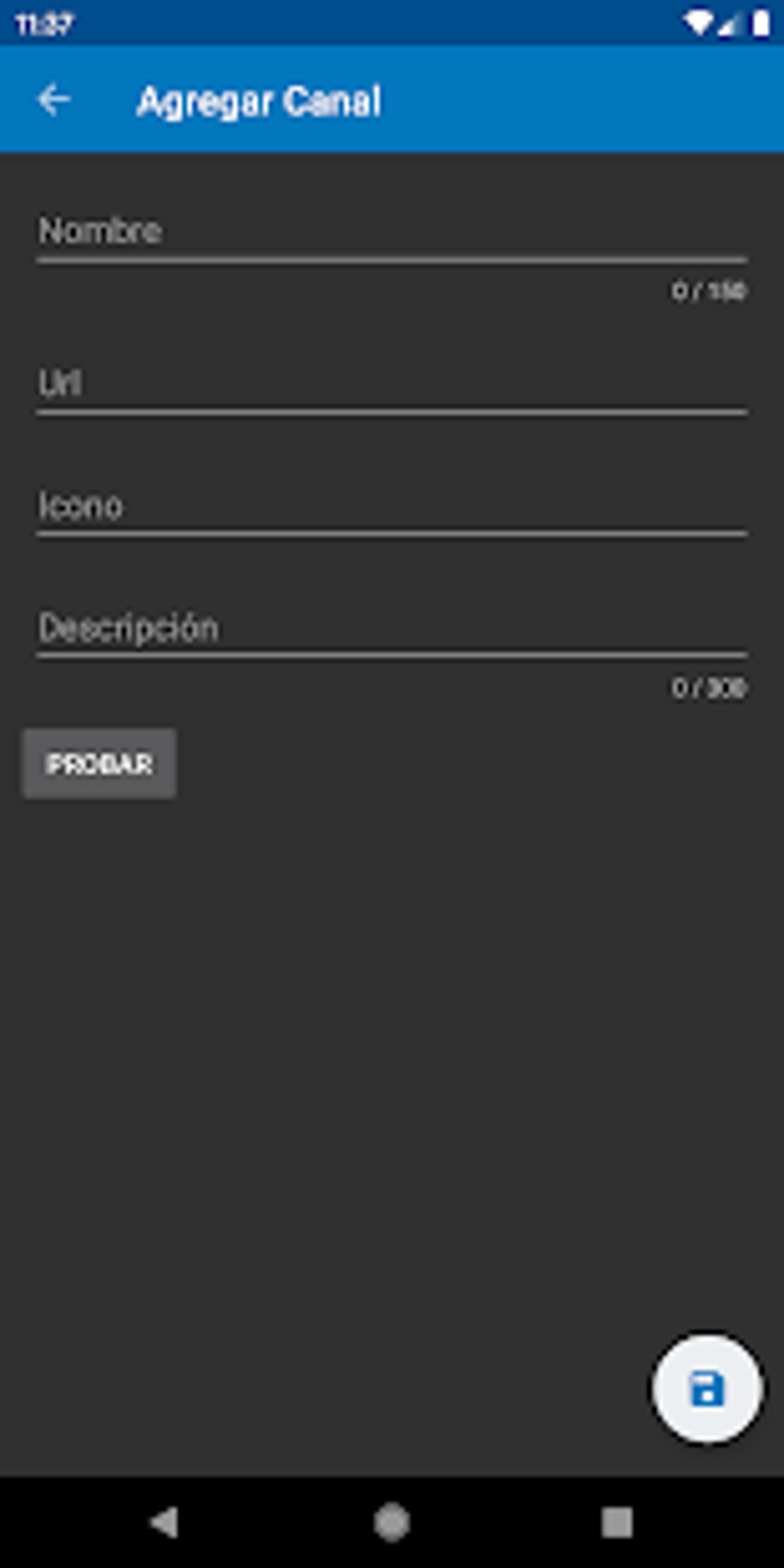Viewport: 784px width, 1568px height.
Task: Open recent apps from the navigation bar
Action: click(x=616, y=1522)
